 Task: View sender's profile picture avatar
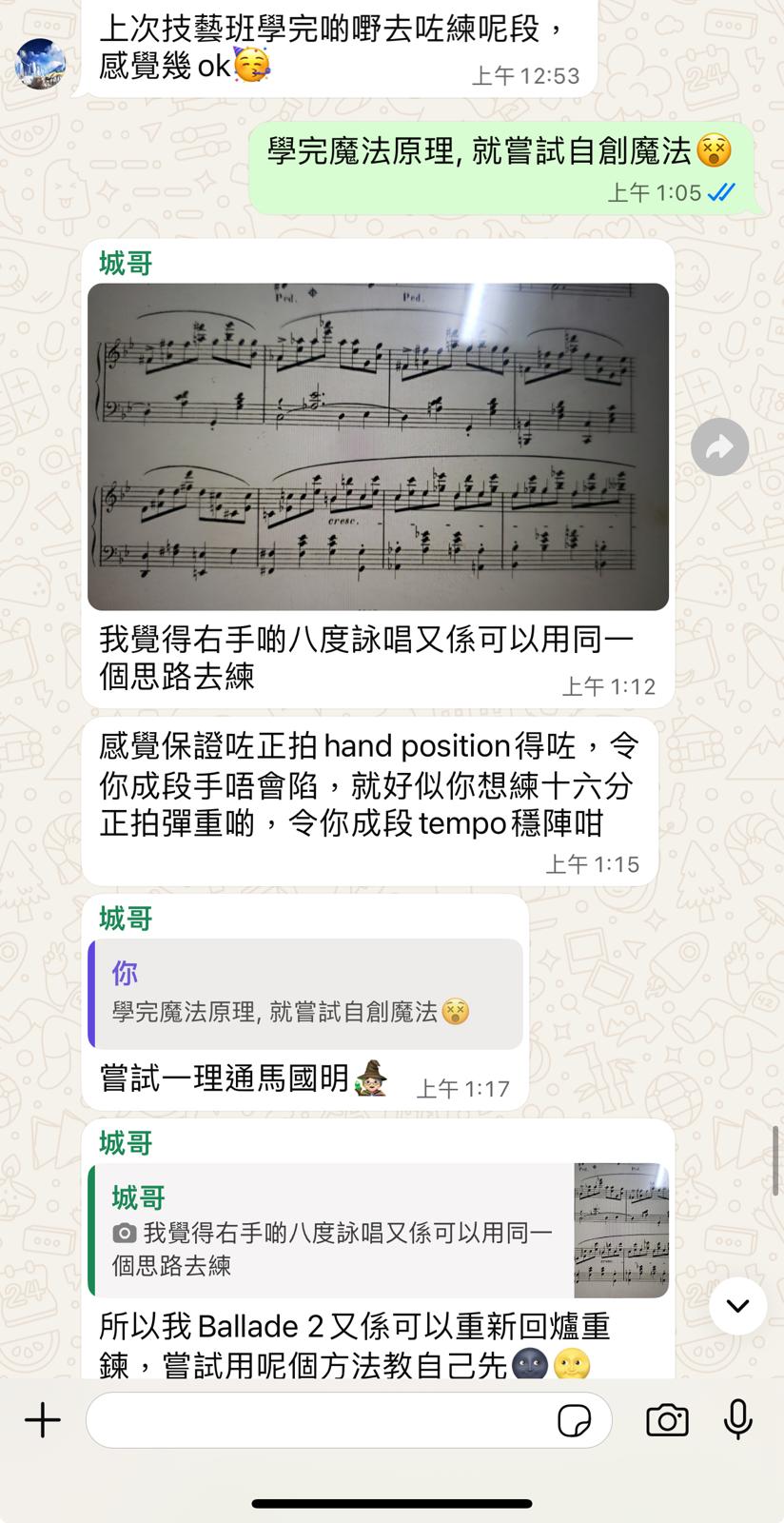[x=41, y=64]
